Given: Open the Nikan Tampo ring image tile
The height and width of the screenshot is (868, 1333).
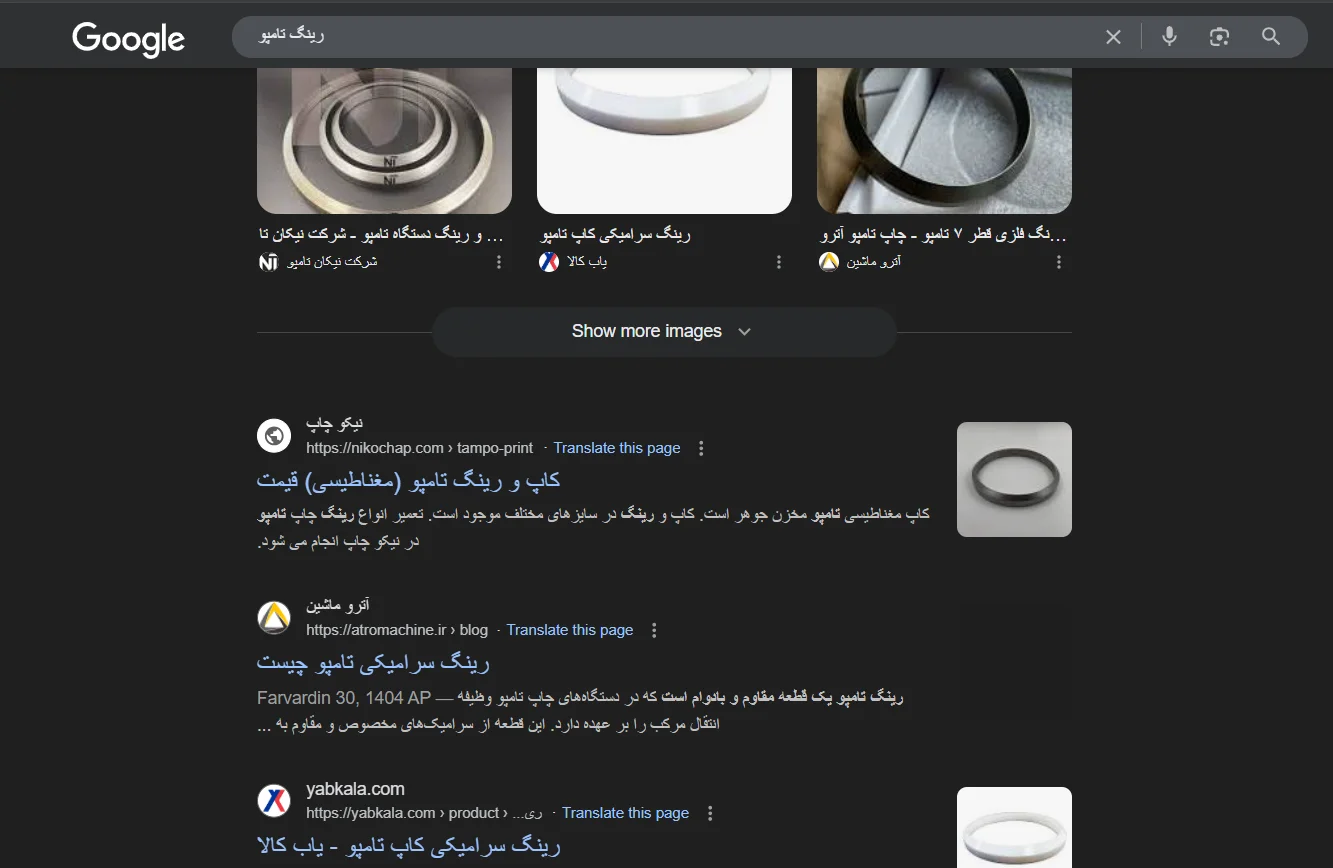Looking at the screenshot, I should click(x=384, y=140).
